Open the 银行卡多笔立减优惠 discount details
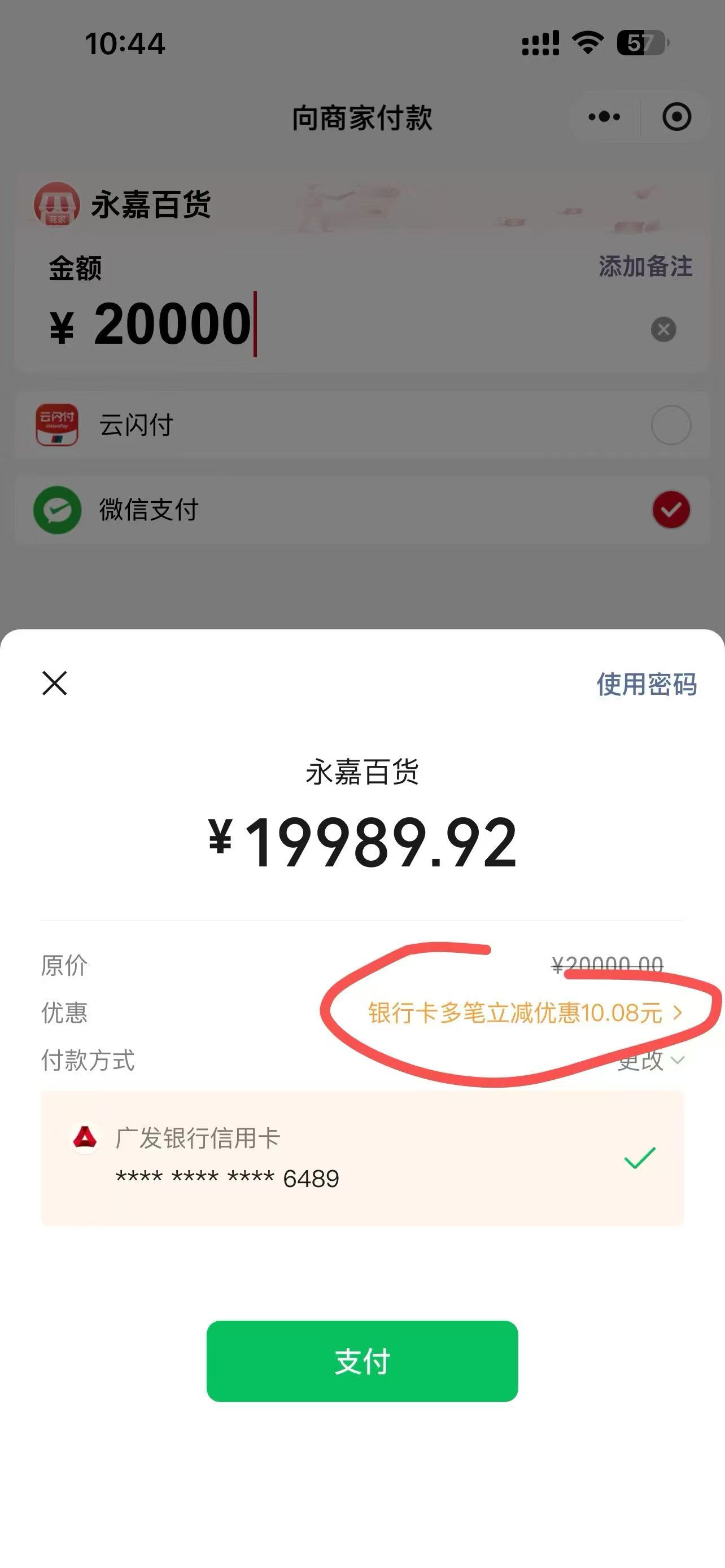This screenshot has height=1568, width=725. [525, 1013]
